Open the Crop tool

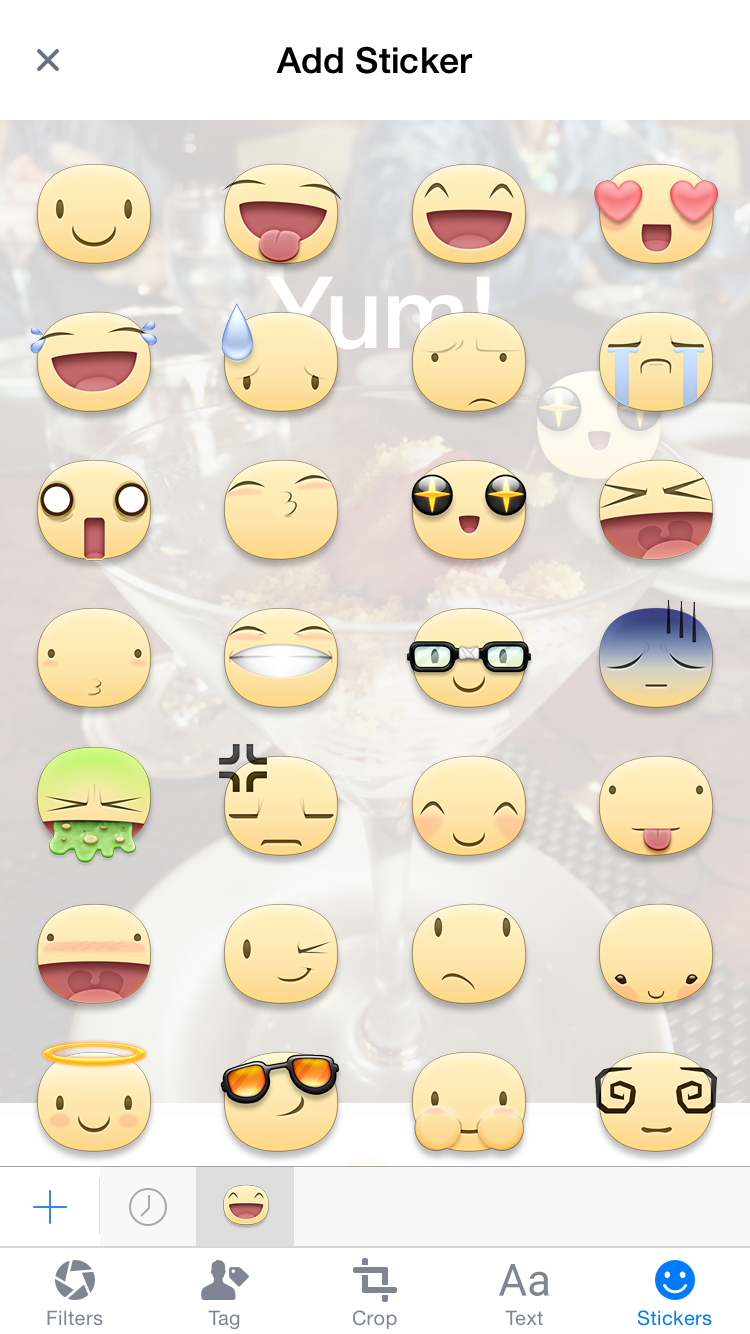tap(374, 1293)
